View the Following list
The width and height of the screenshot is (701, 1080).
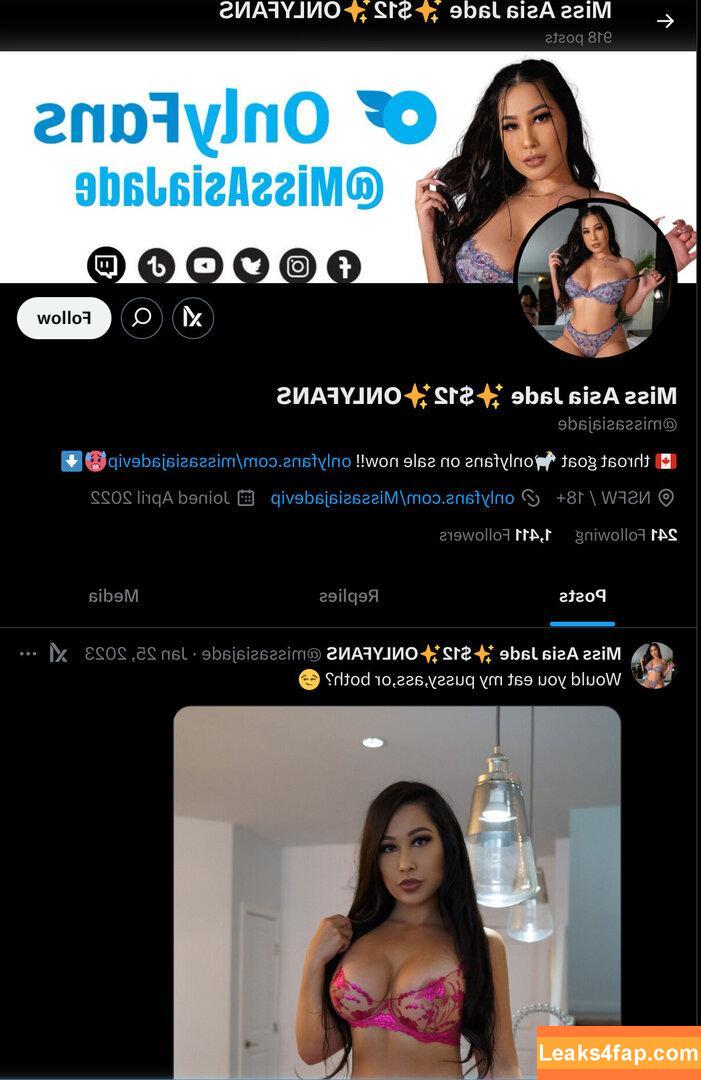[627, 535]
